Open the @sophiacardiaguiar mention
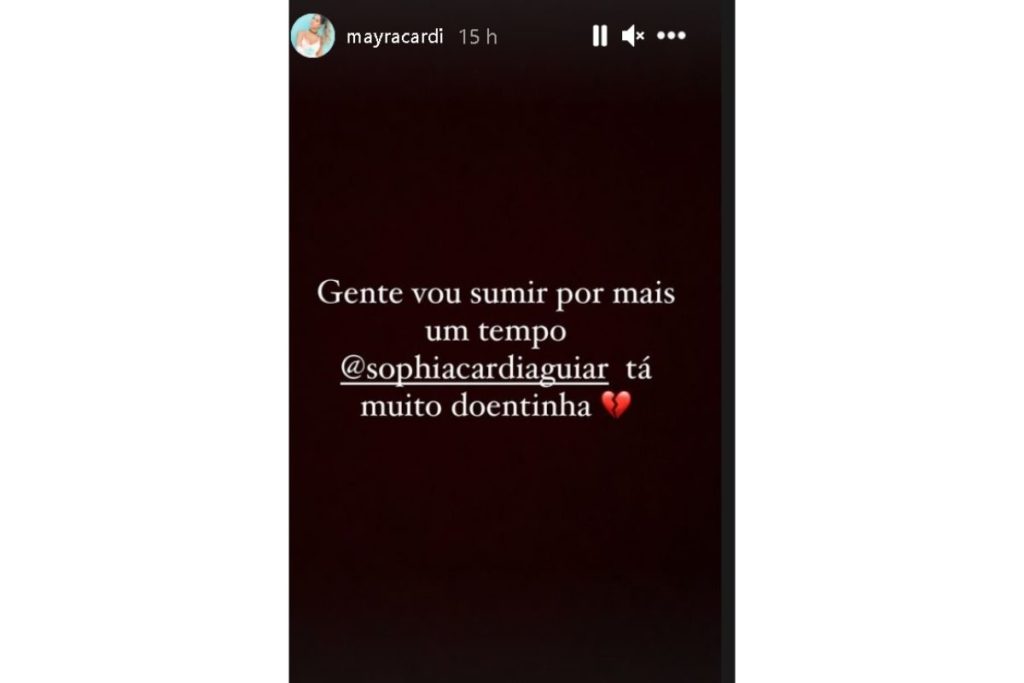This screenshot has width=1024, height=683. tap(474, 370)
